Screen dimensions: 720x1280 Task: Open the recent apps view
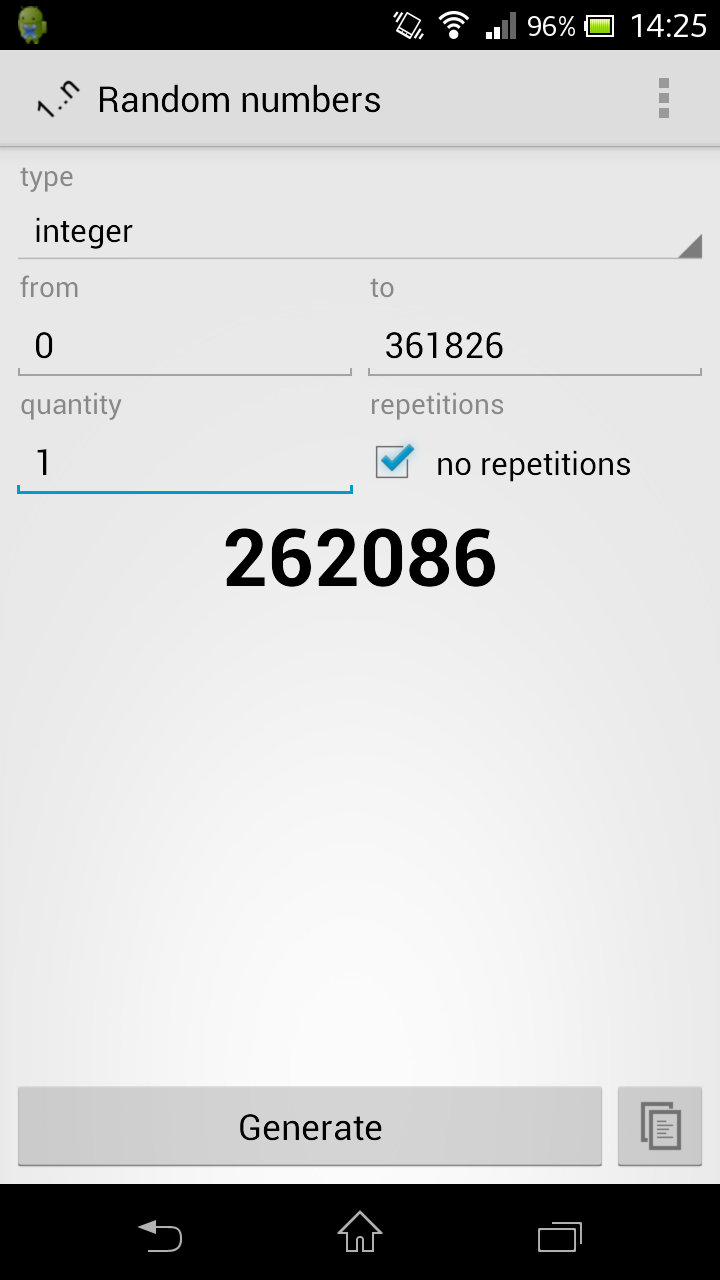tap(560, 1236)
